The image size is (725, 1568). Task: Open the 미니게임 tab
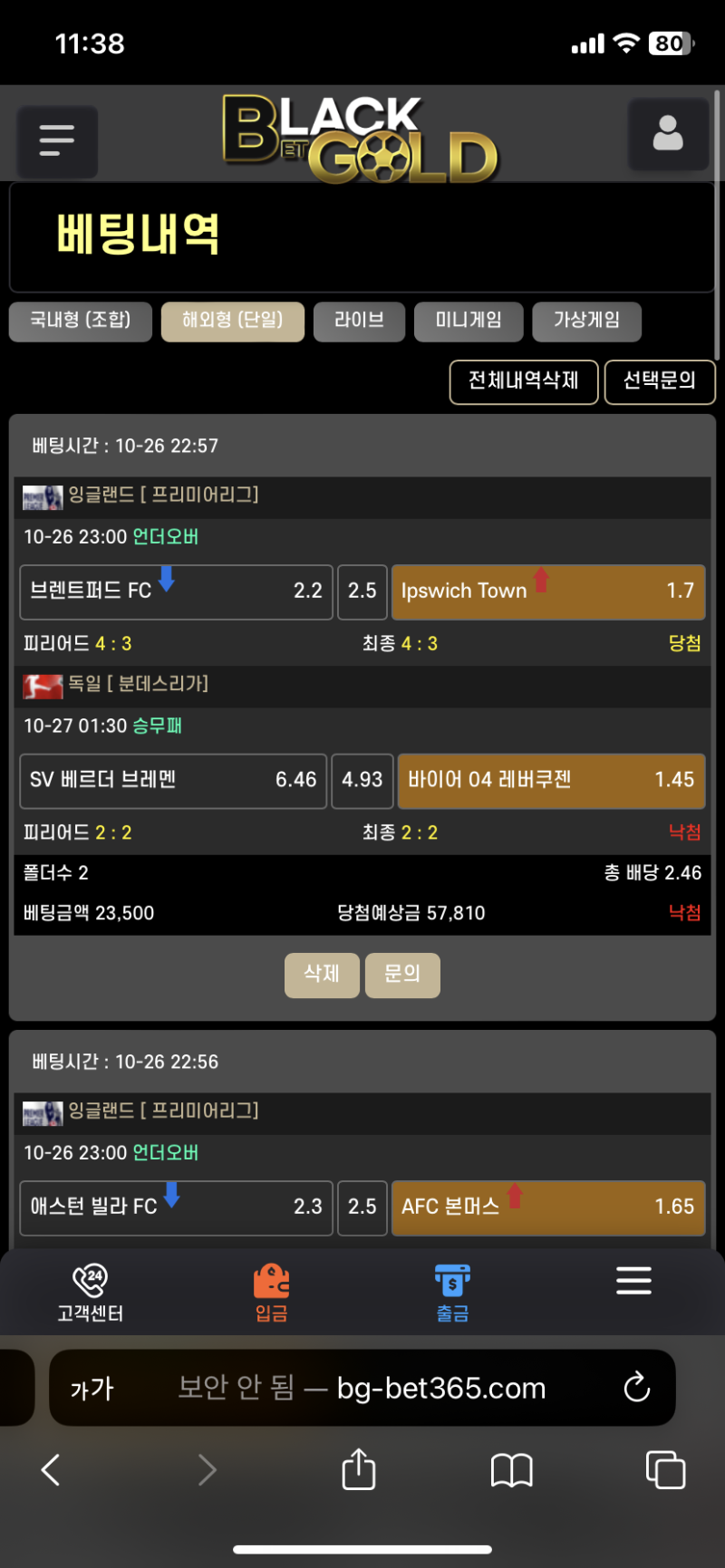tap(468, 321)
